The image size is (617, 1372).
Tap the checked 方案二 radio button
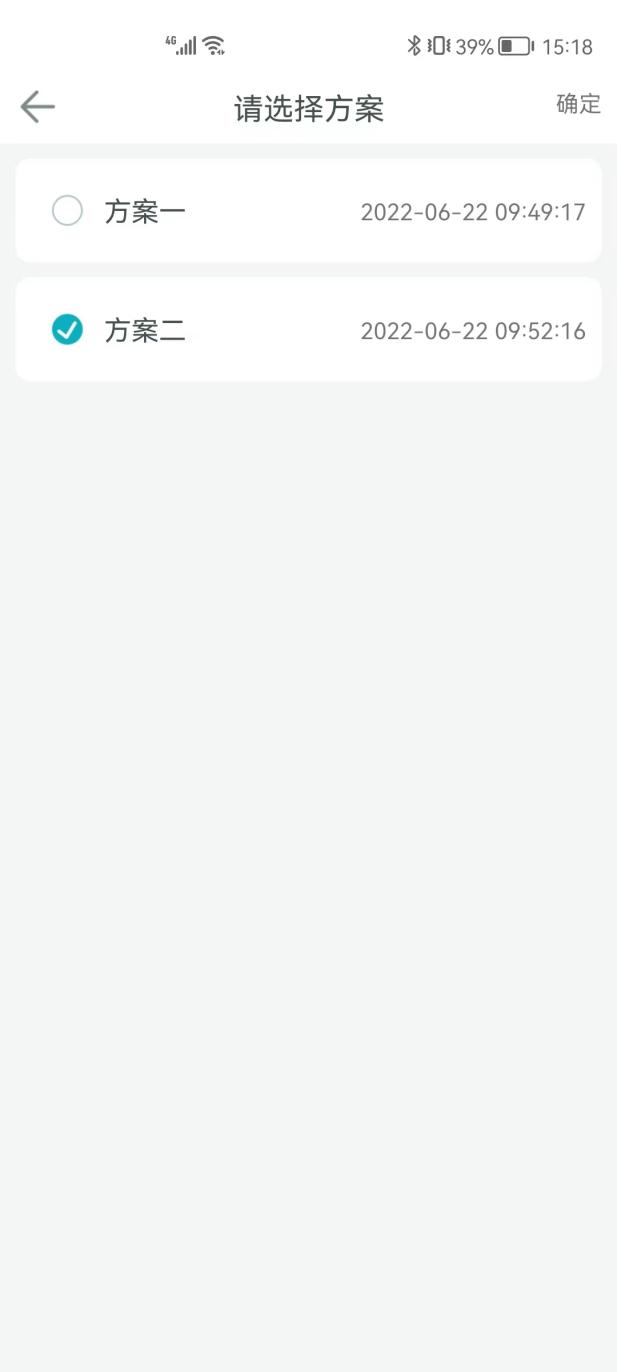(x=67, y=329)
